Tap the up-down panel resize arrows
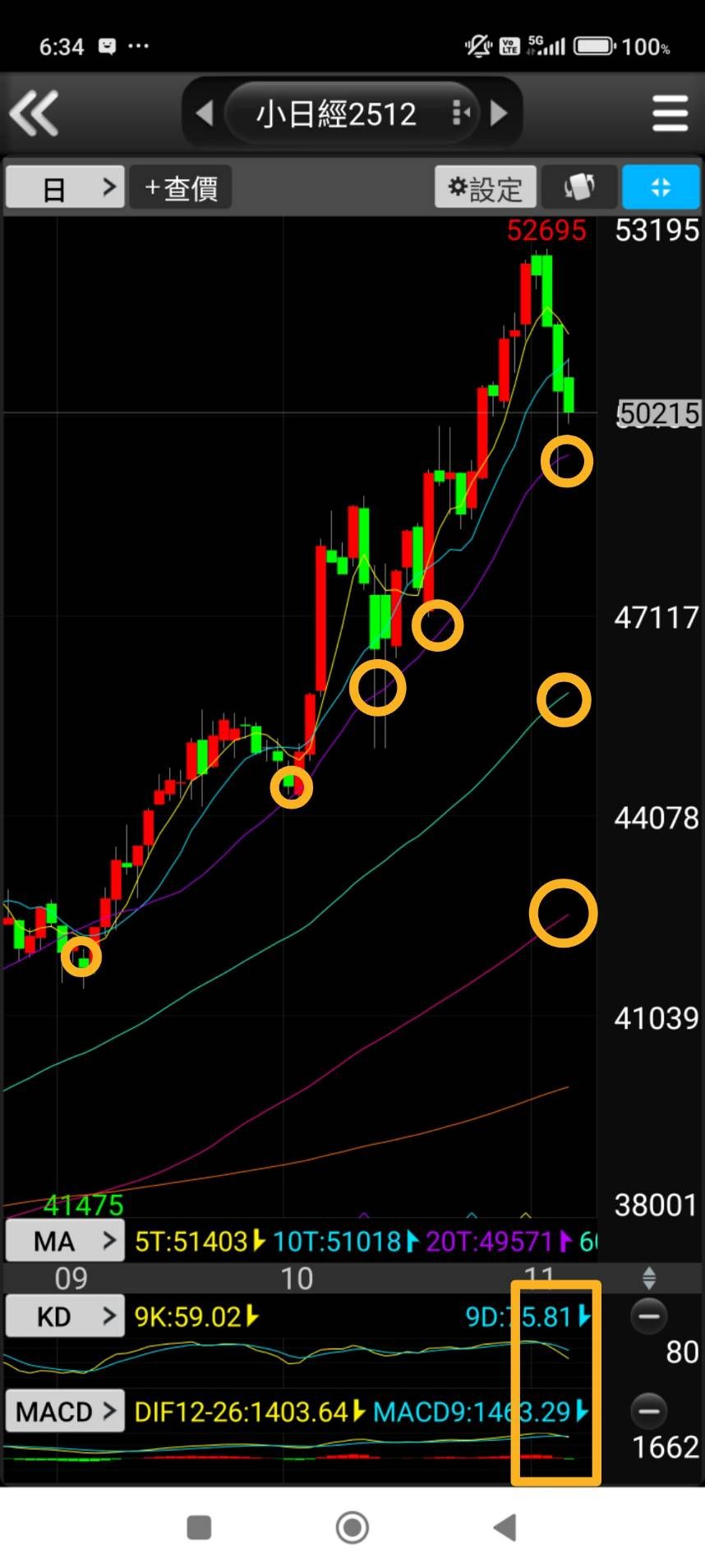The width and height of the screenshot is (705, 1568). [x=648, y=1278]
